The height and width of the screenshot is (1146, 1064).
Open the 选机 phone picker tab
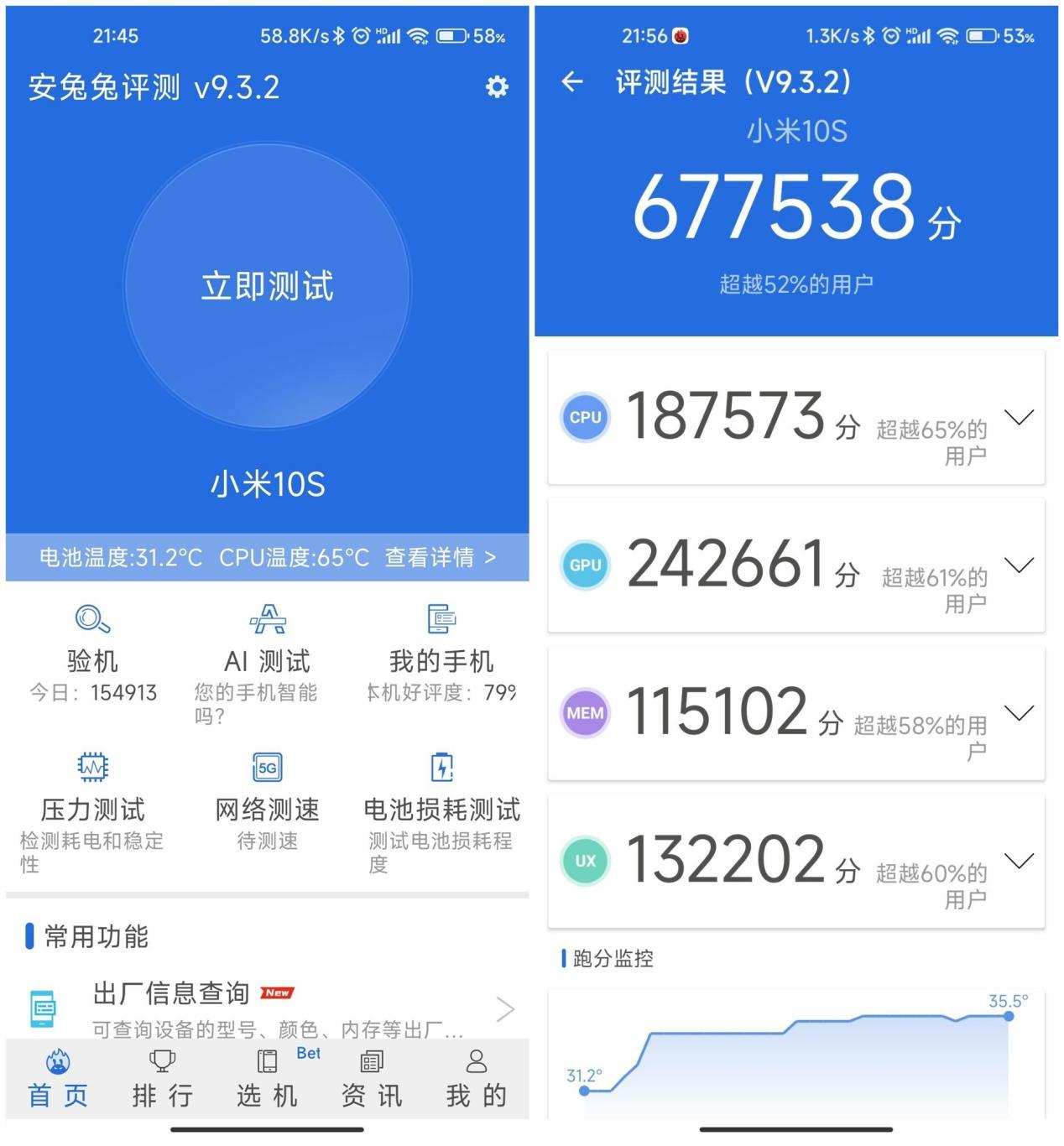[267, 1078]
